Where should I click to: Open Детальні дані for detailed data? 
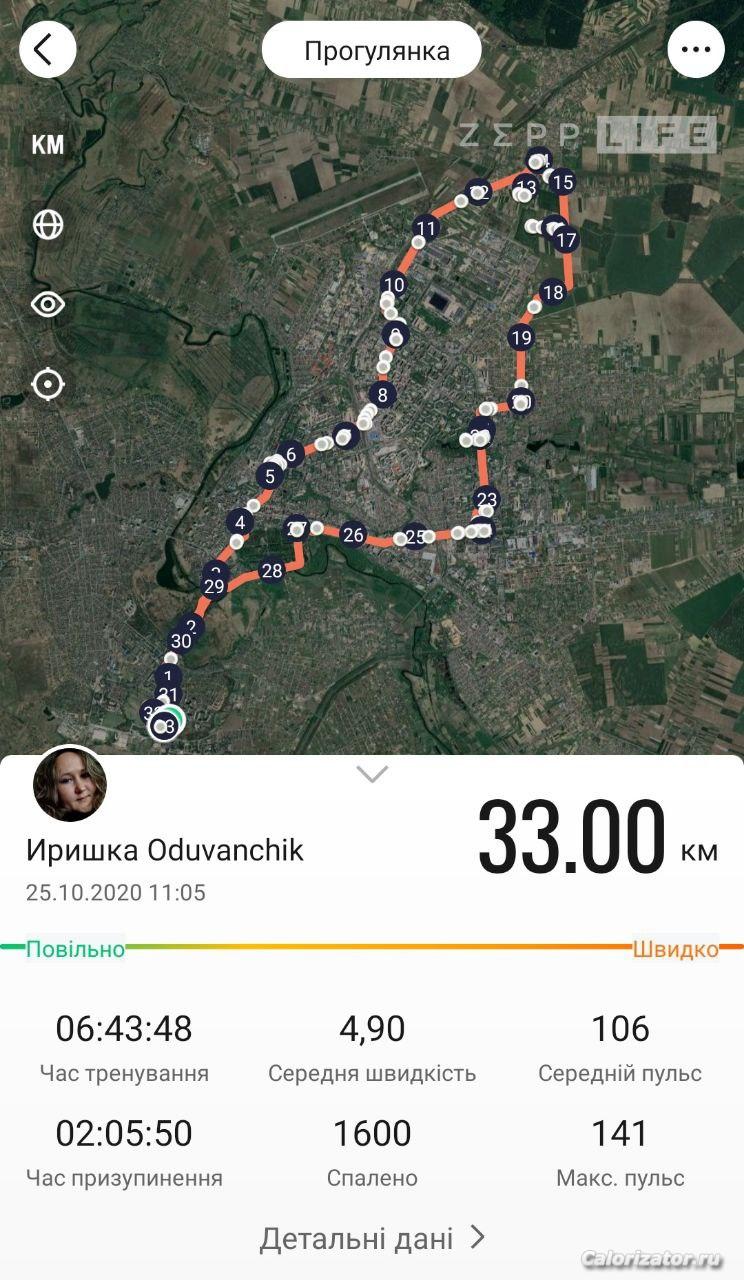[x=372, y=1238]
